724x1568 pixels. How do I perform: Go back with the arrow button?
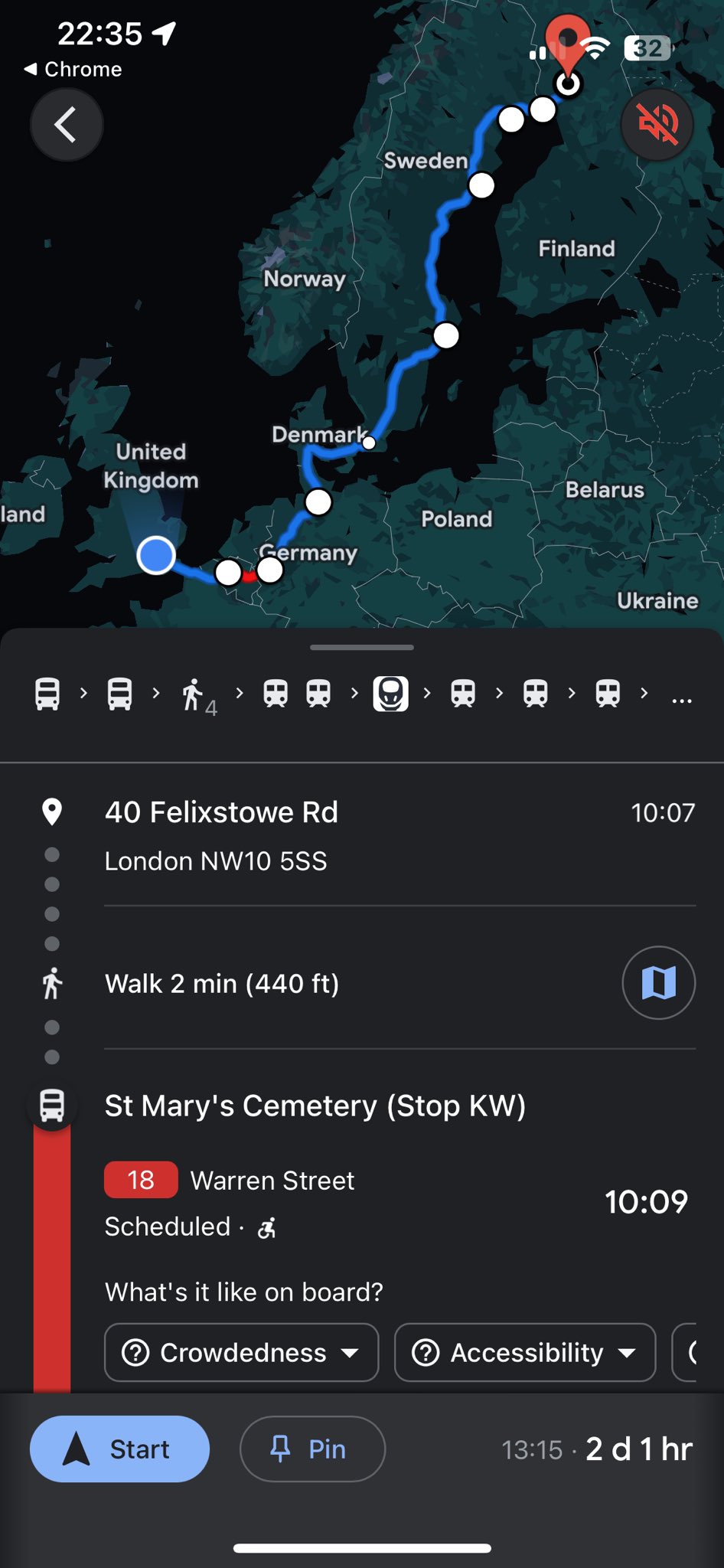(x=67, y=124)
